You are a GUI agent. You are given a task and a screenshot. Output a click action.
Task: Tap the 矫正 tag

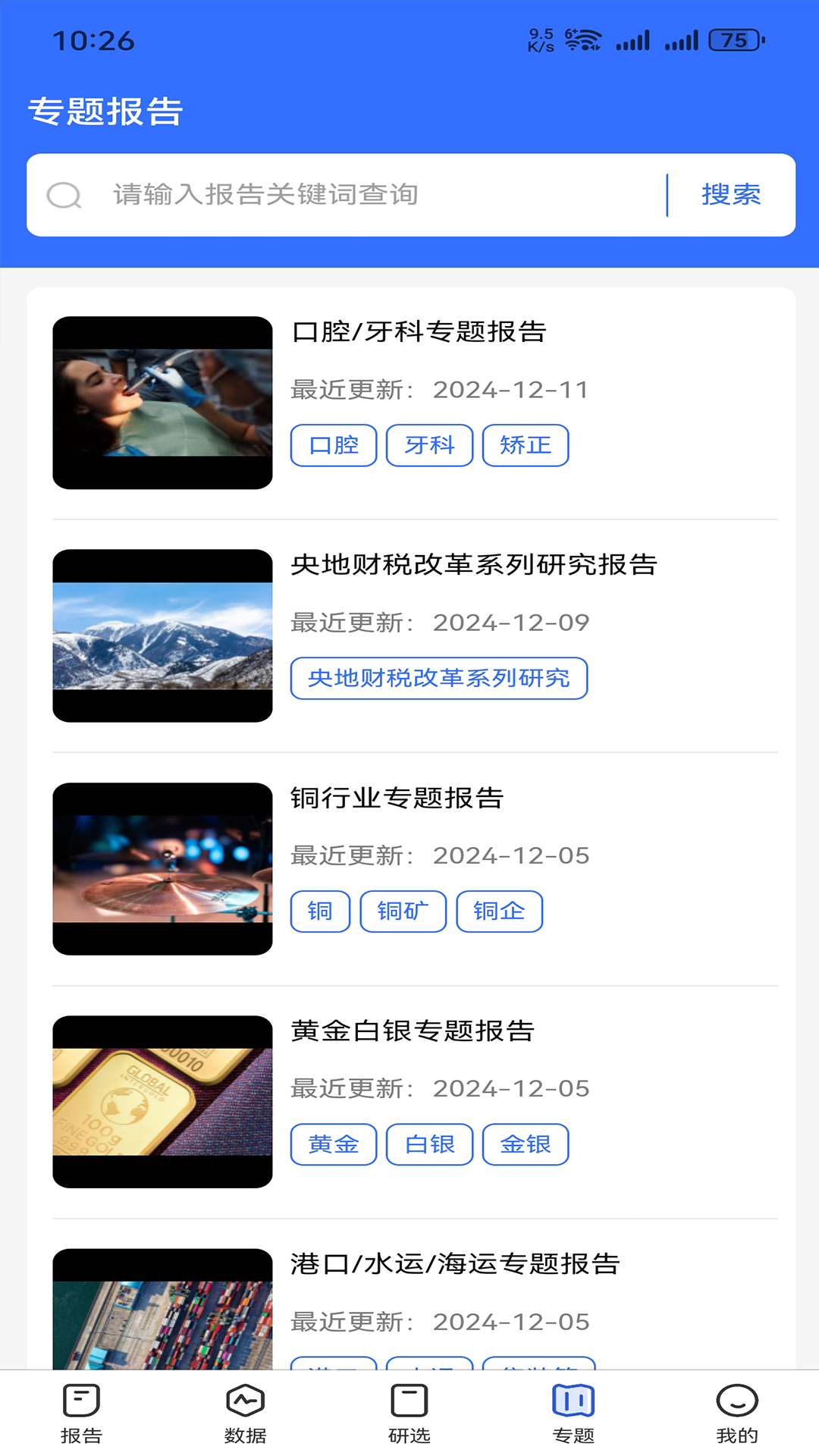pyautogui.click(x=526, y=445)
